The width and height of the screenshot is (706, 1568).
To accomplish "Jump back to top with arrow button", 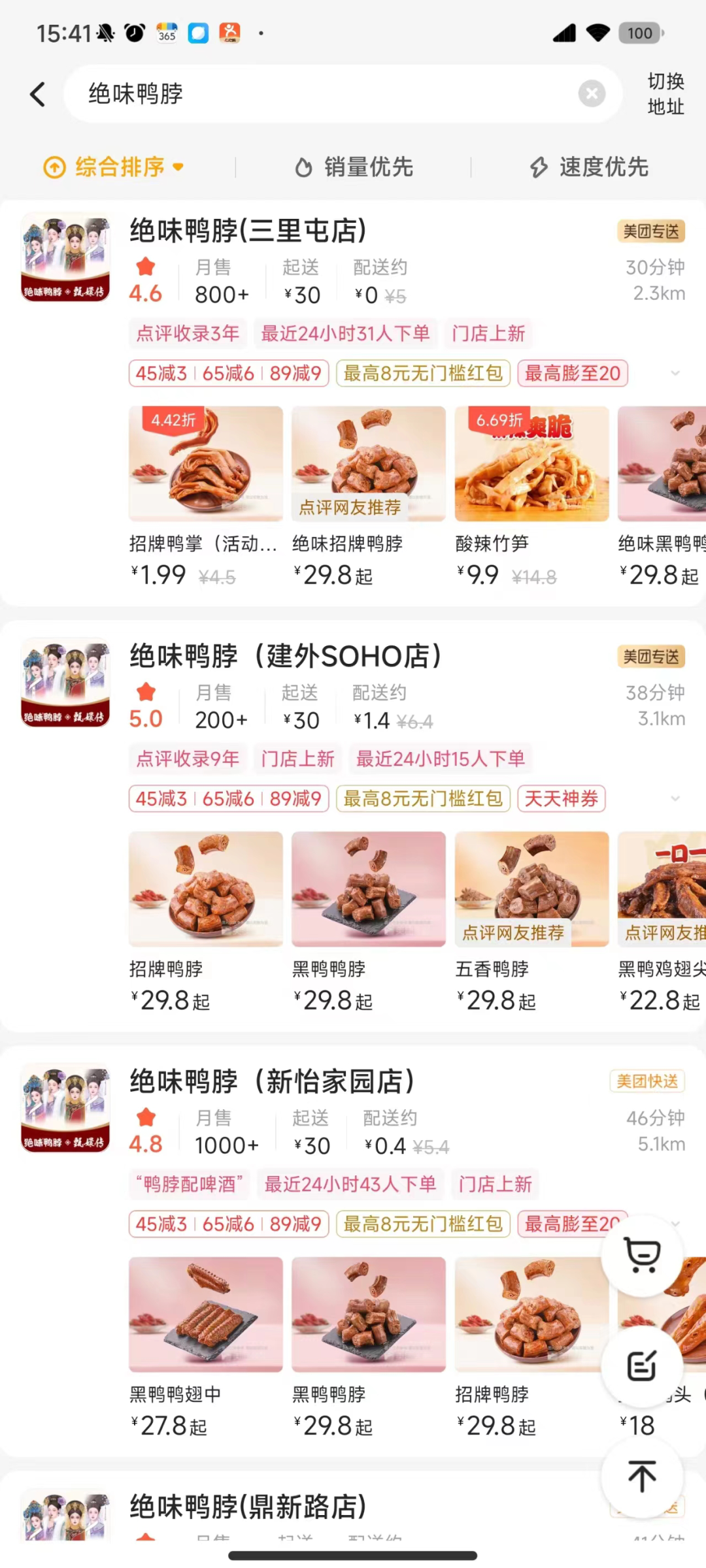I will [642, 1477].
